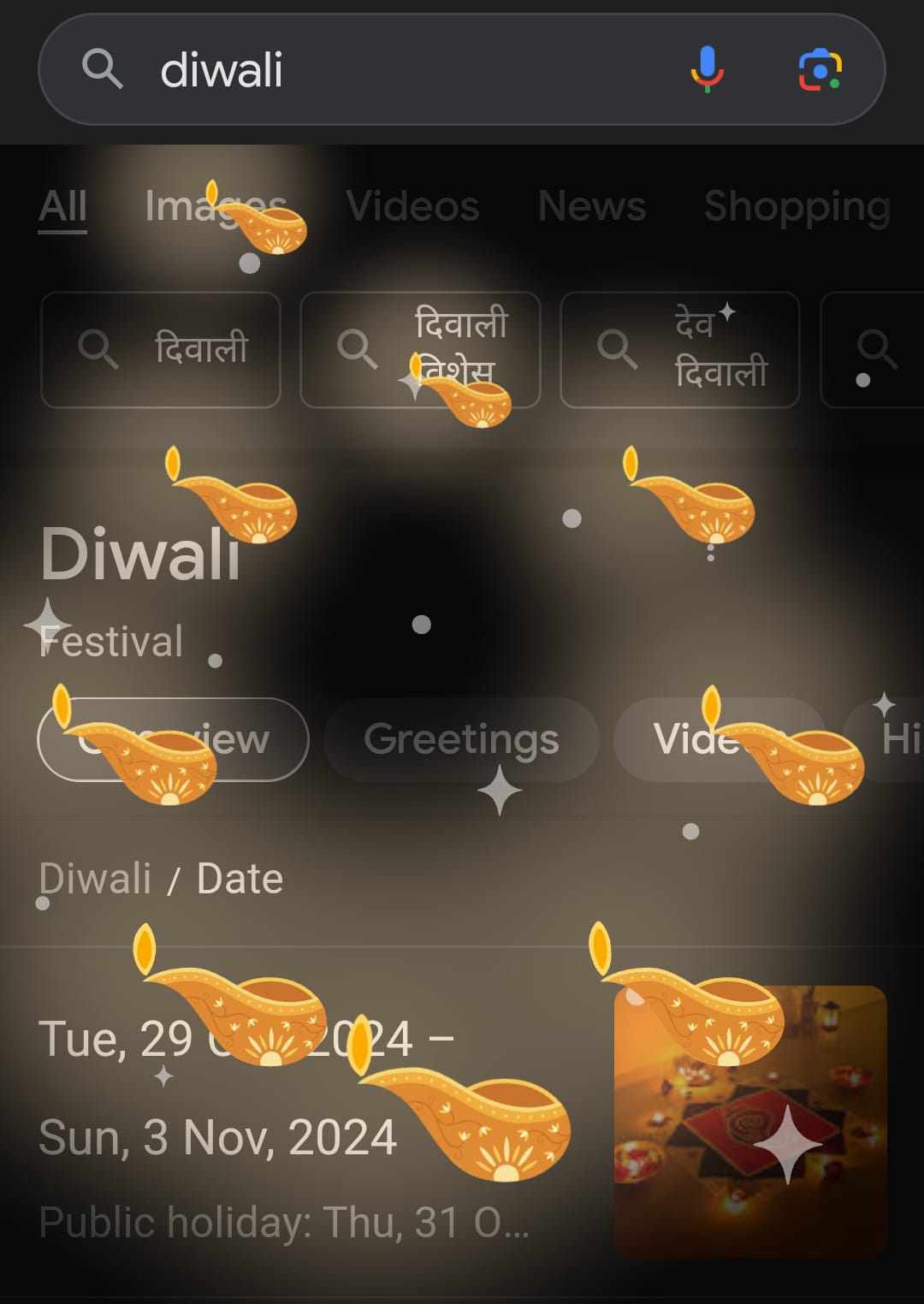Open the News tab
The height and width of the screenshot is (1304, 924).
pyautogui.click(x=591, y=206)
